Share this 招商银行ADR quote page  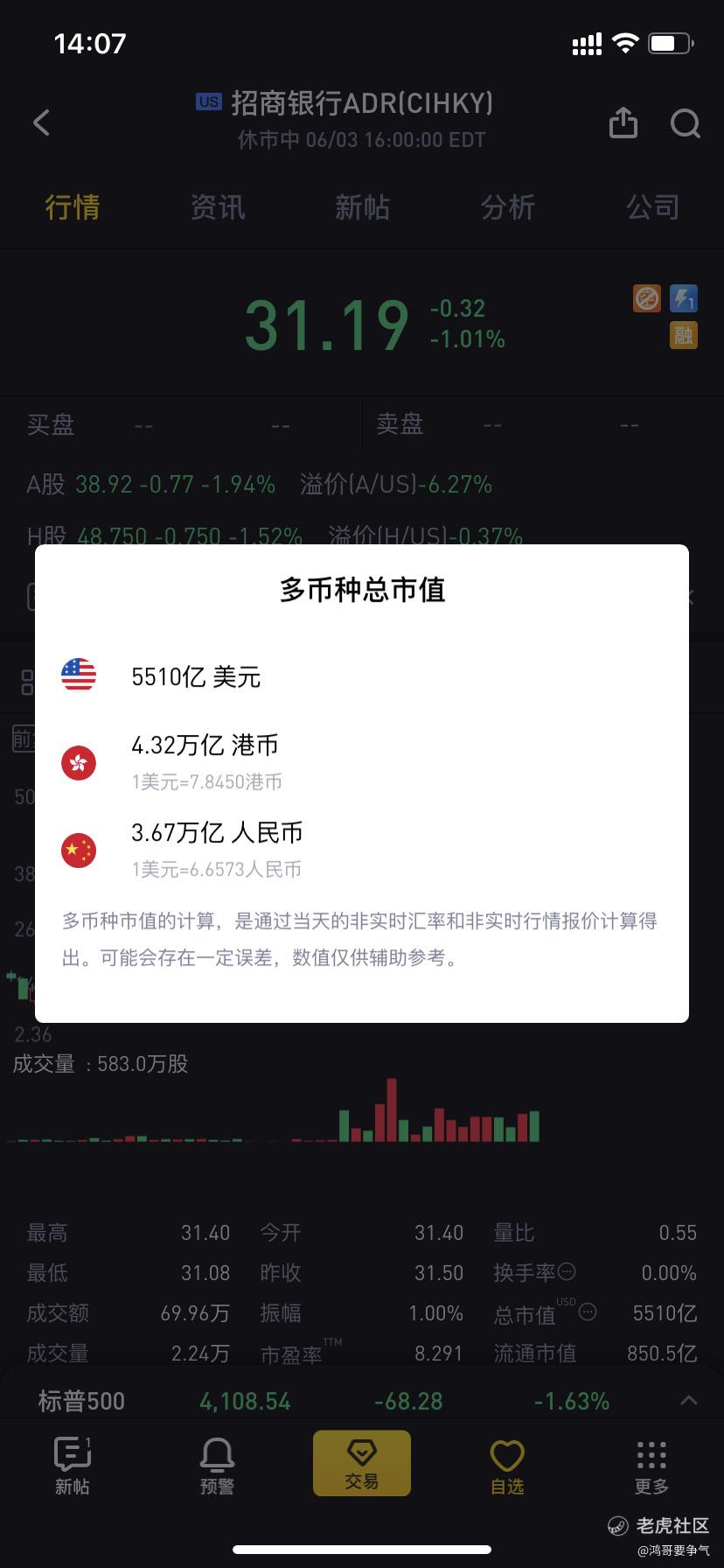[623, 122]
